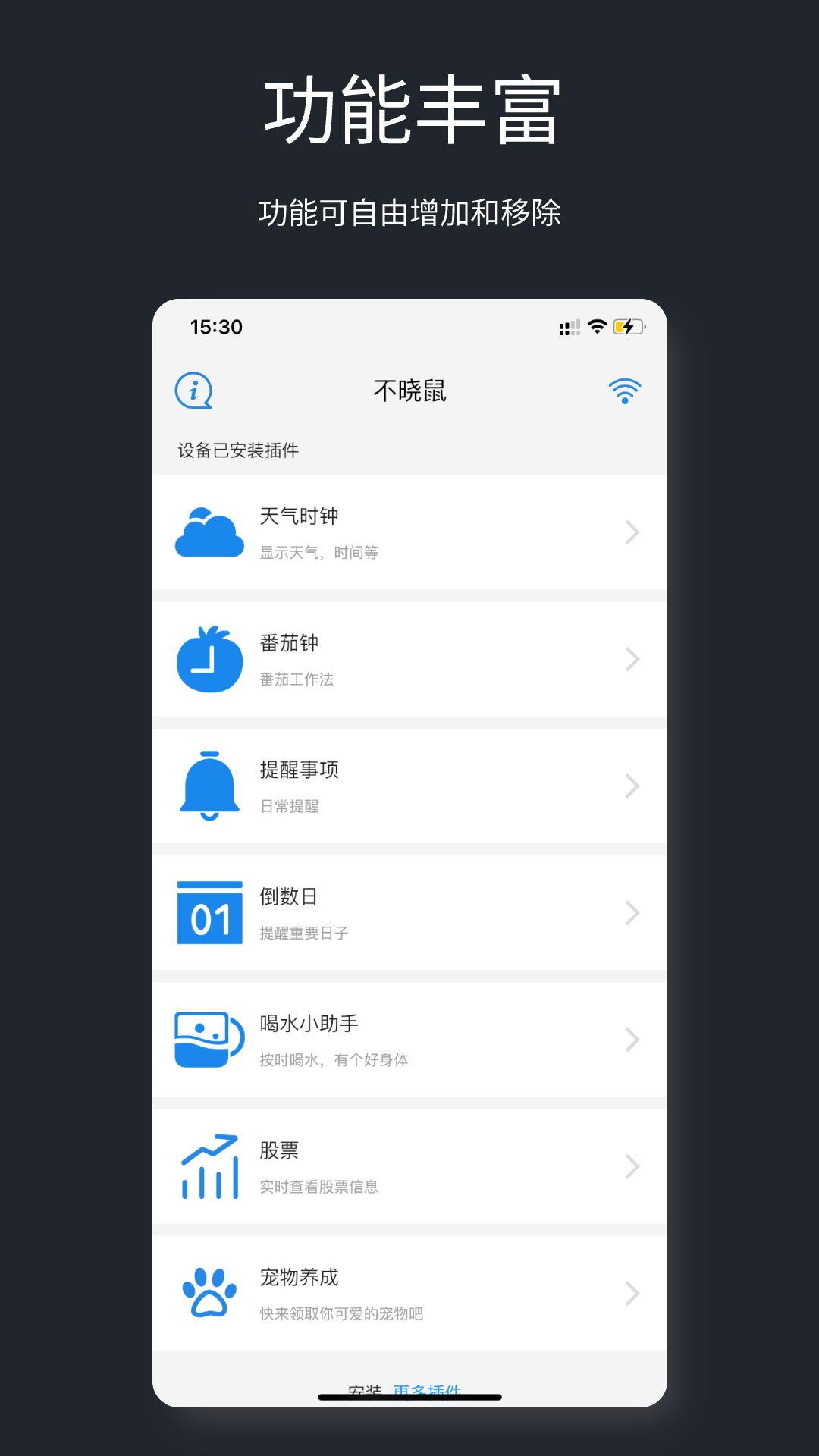Tap the 15:30 clock in status bar

(x=216, y=327)
